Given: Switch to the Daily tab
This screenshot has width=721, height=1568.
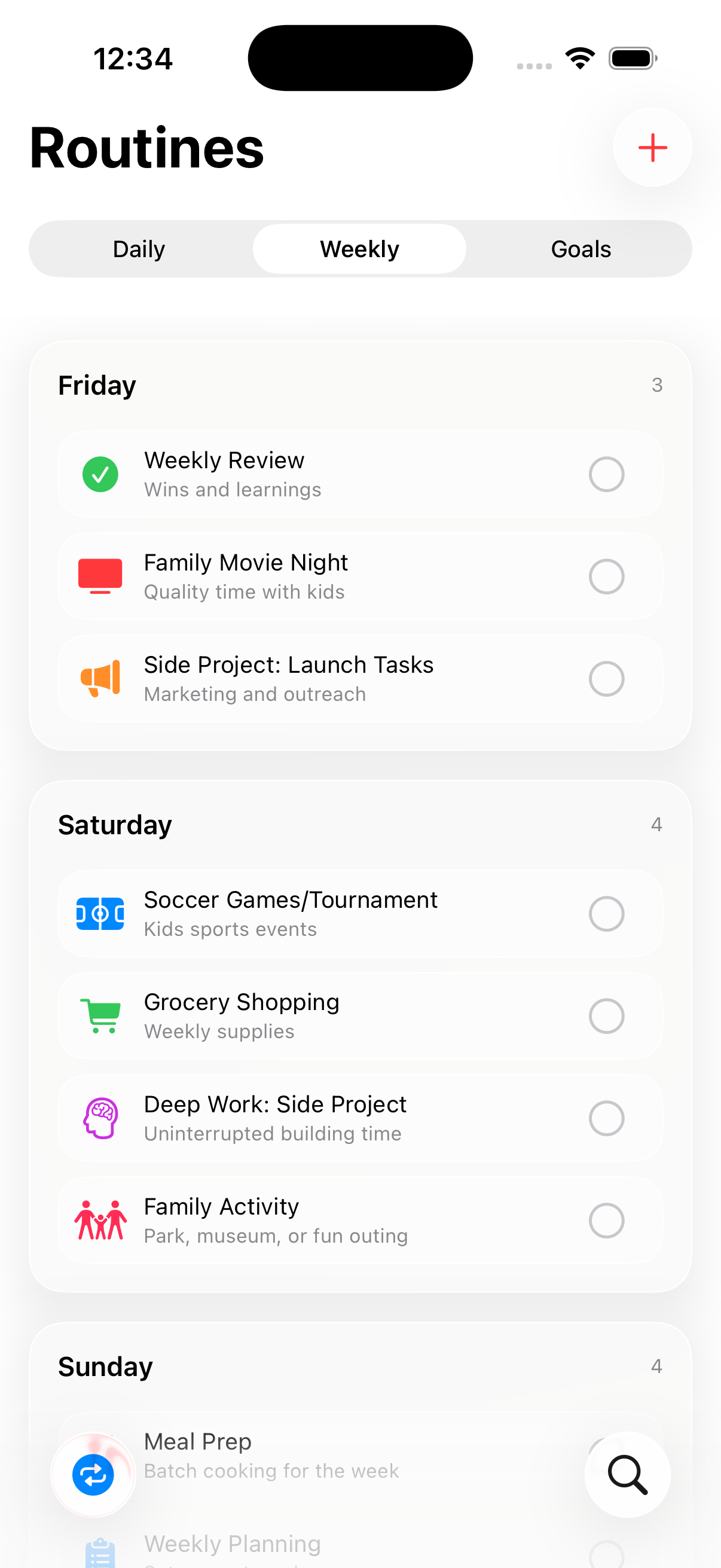Looking at the screenshot, I should click(x=139, y=248).
